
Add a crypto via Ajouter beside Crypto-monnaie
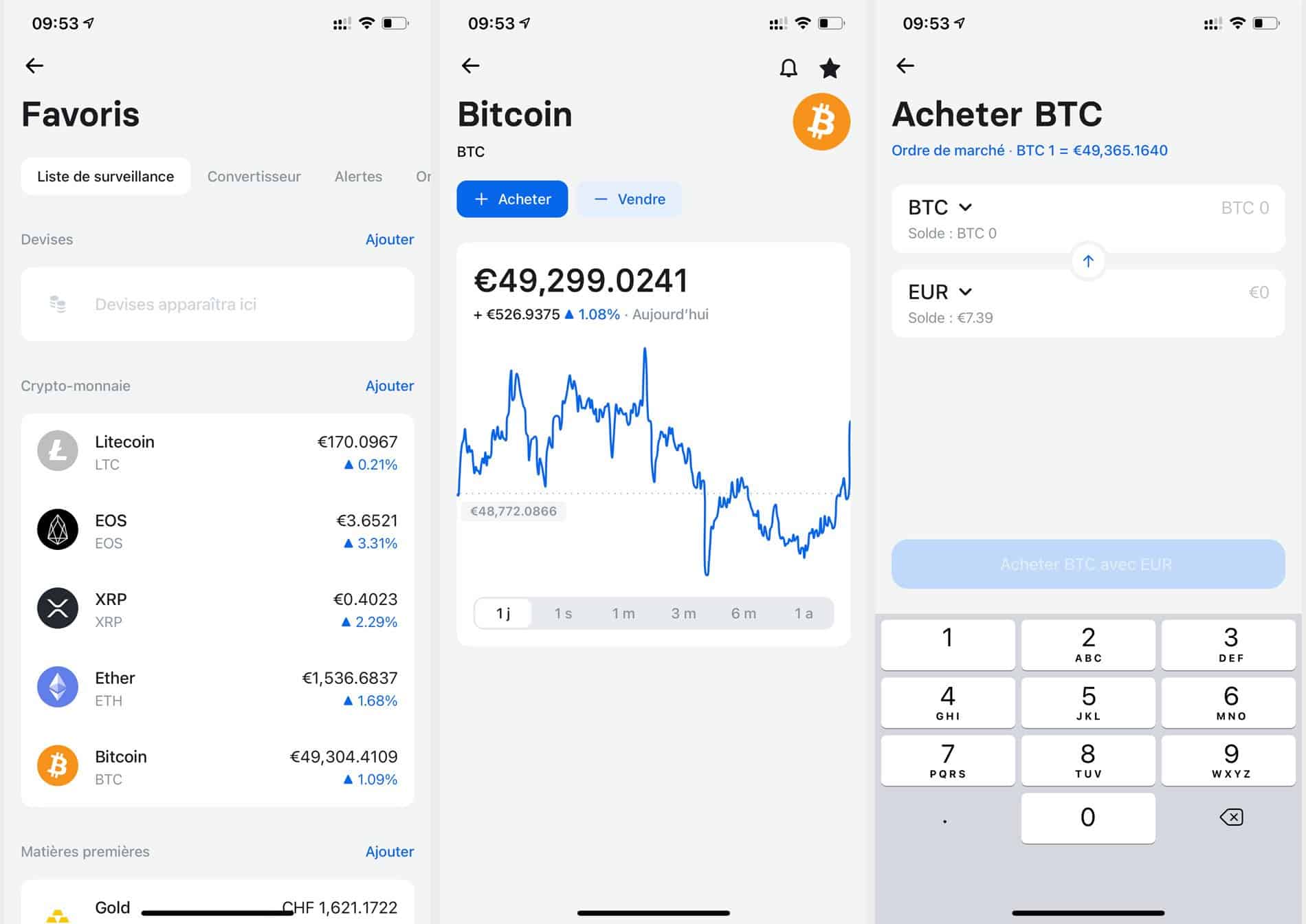point(389,386)
